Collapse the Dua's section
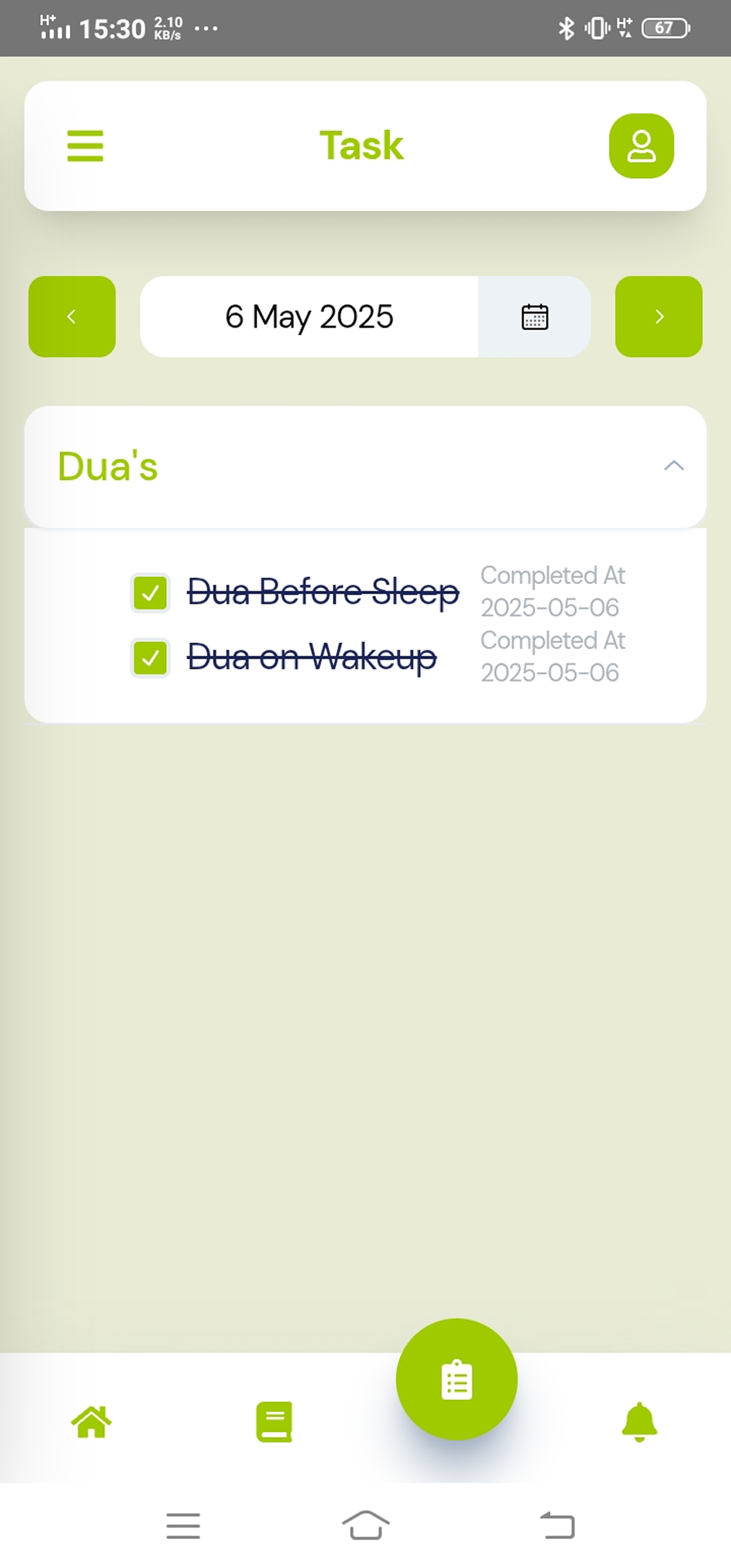 tap(673, 466)
